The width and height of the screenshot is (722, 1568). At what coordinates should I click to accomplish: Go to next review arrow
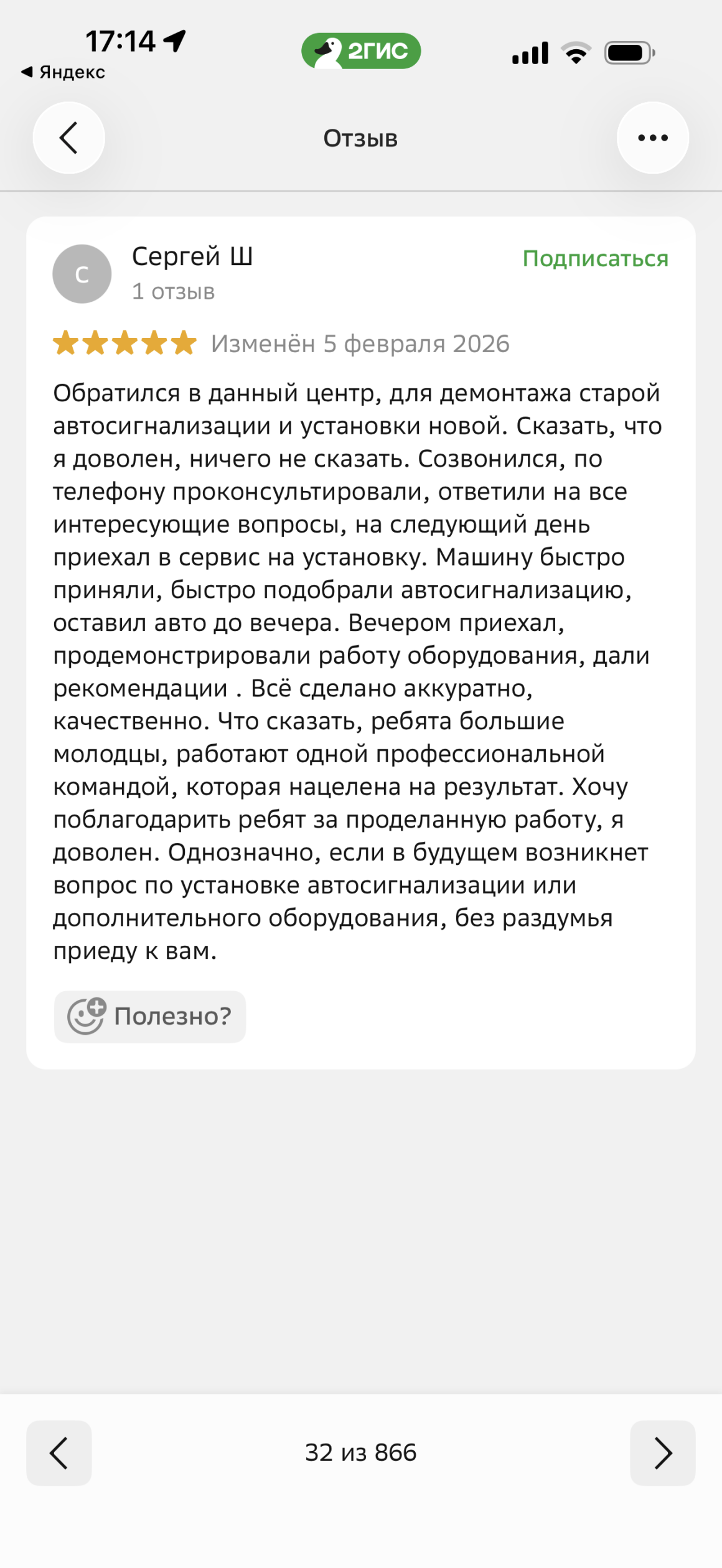tap(662, 1453)
